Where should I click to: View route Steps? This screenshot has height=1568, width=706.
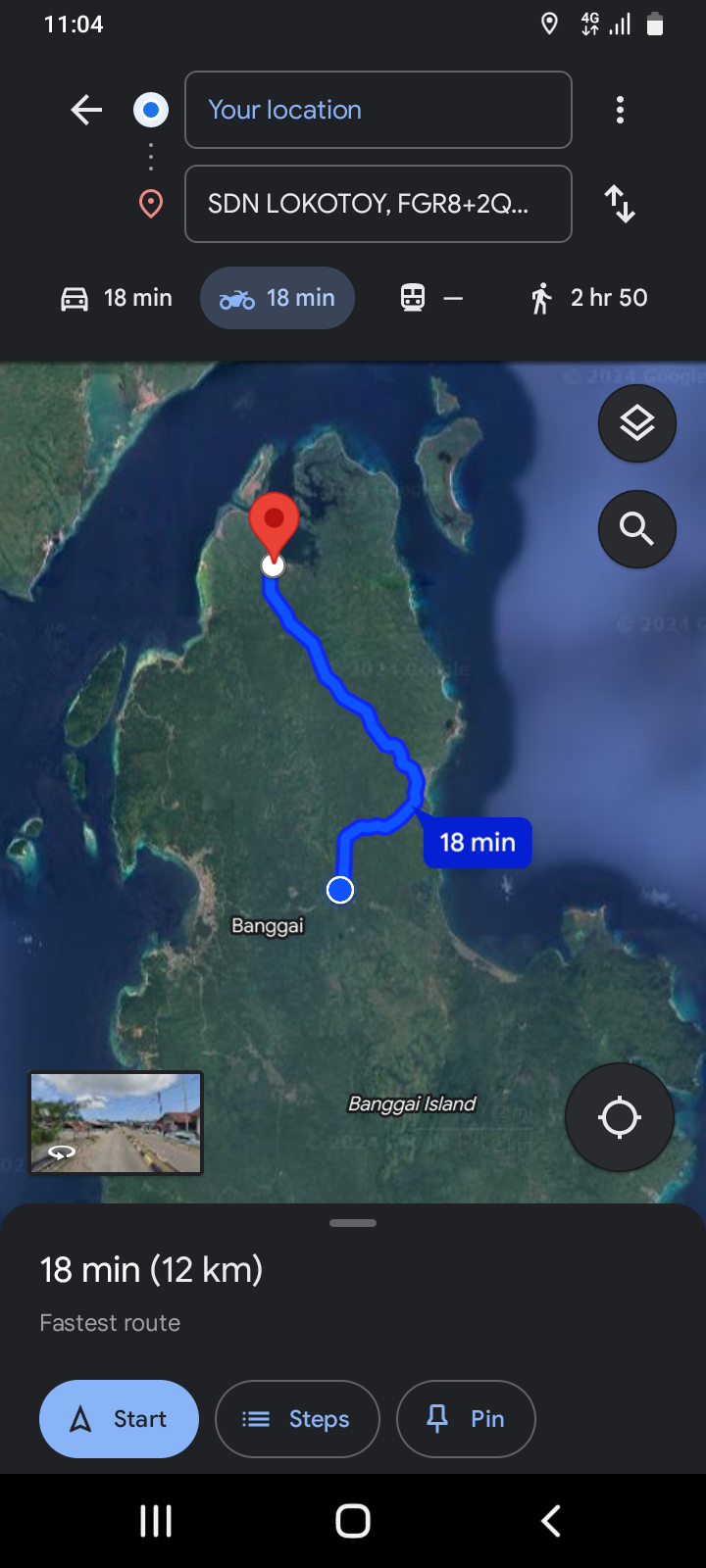point(297,1419)
